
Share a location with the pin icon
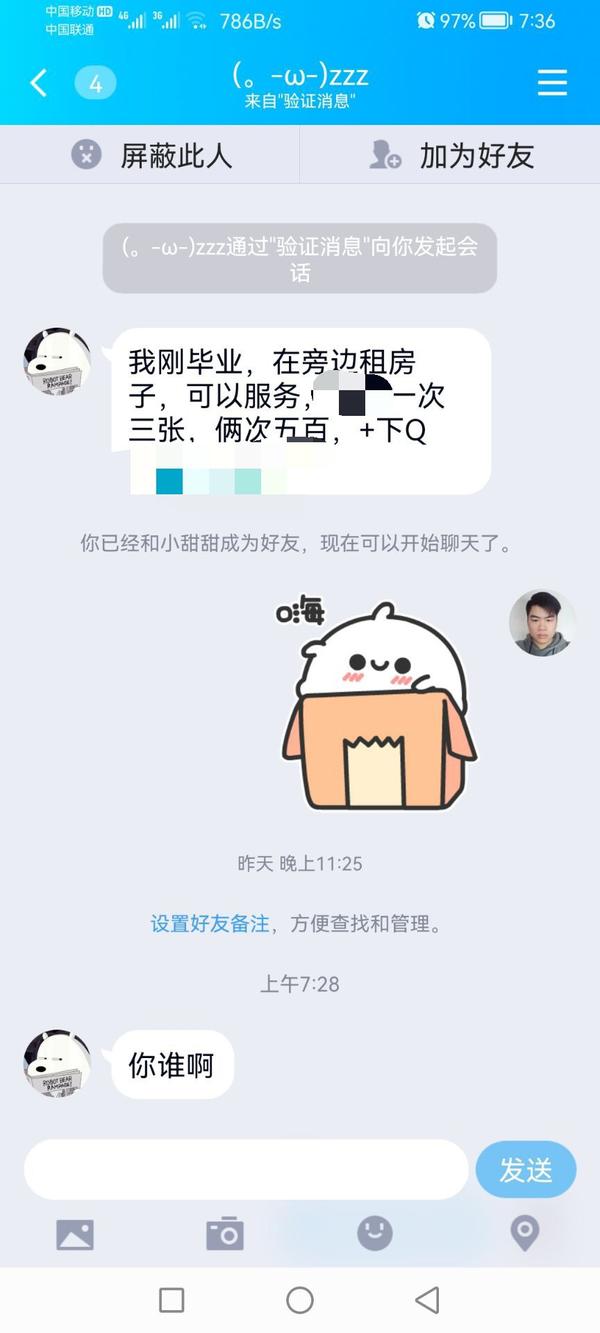pyautogui.click(x=525, y=1234)
